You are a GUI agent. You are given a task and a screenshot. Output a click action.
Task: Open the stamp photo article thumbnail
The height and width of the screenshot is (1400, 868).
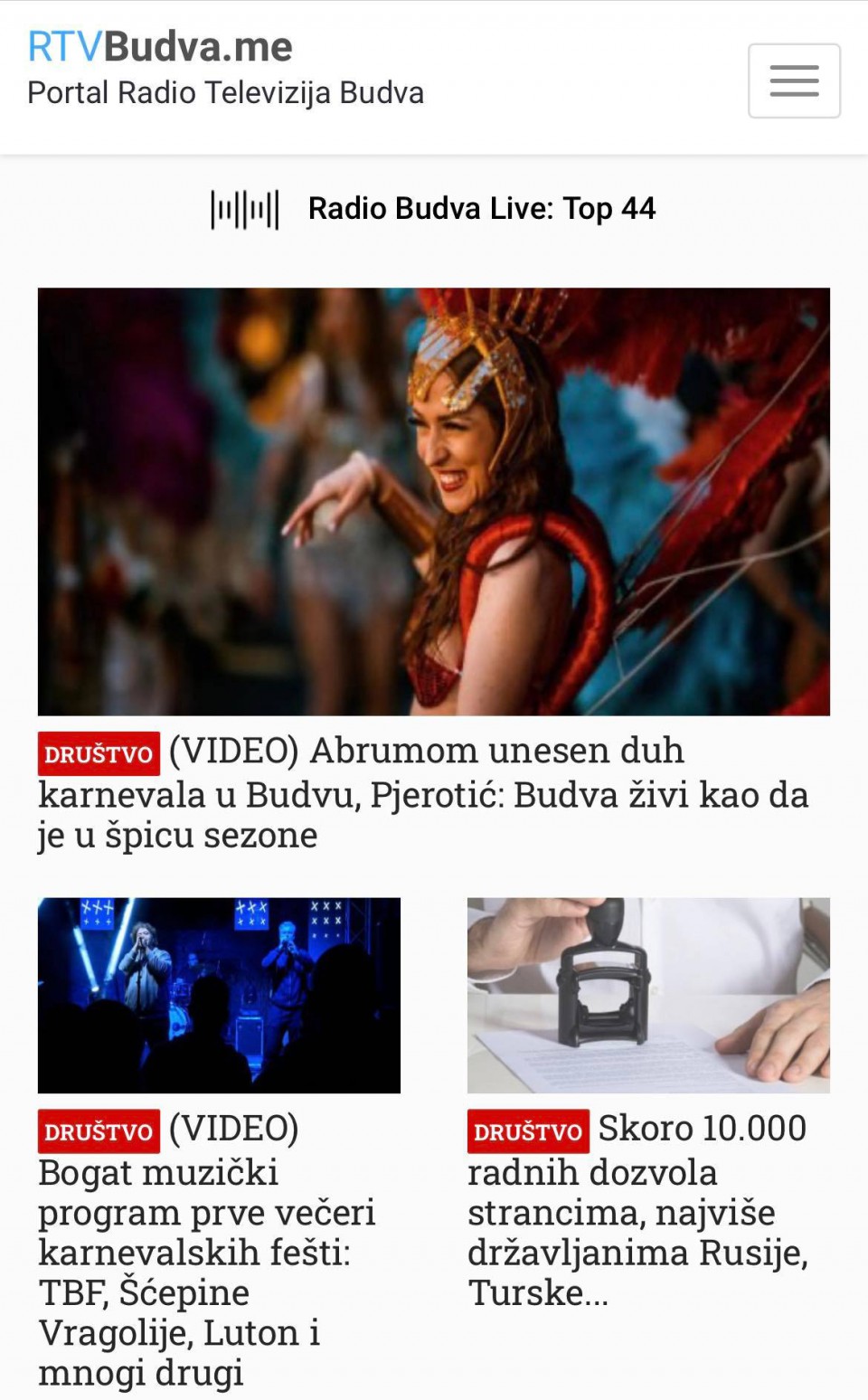click(x=648, y=995)
